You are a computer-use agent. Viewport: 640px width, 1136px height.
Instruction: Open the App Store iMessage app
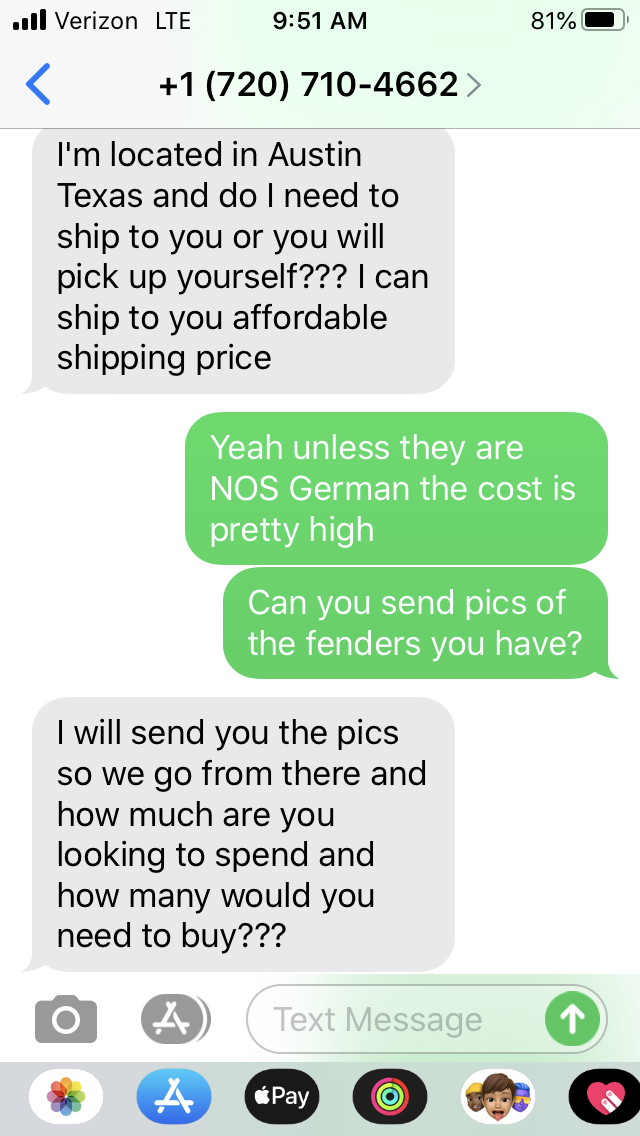tap(174, 1097)
